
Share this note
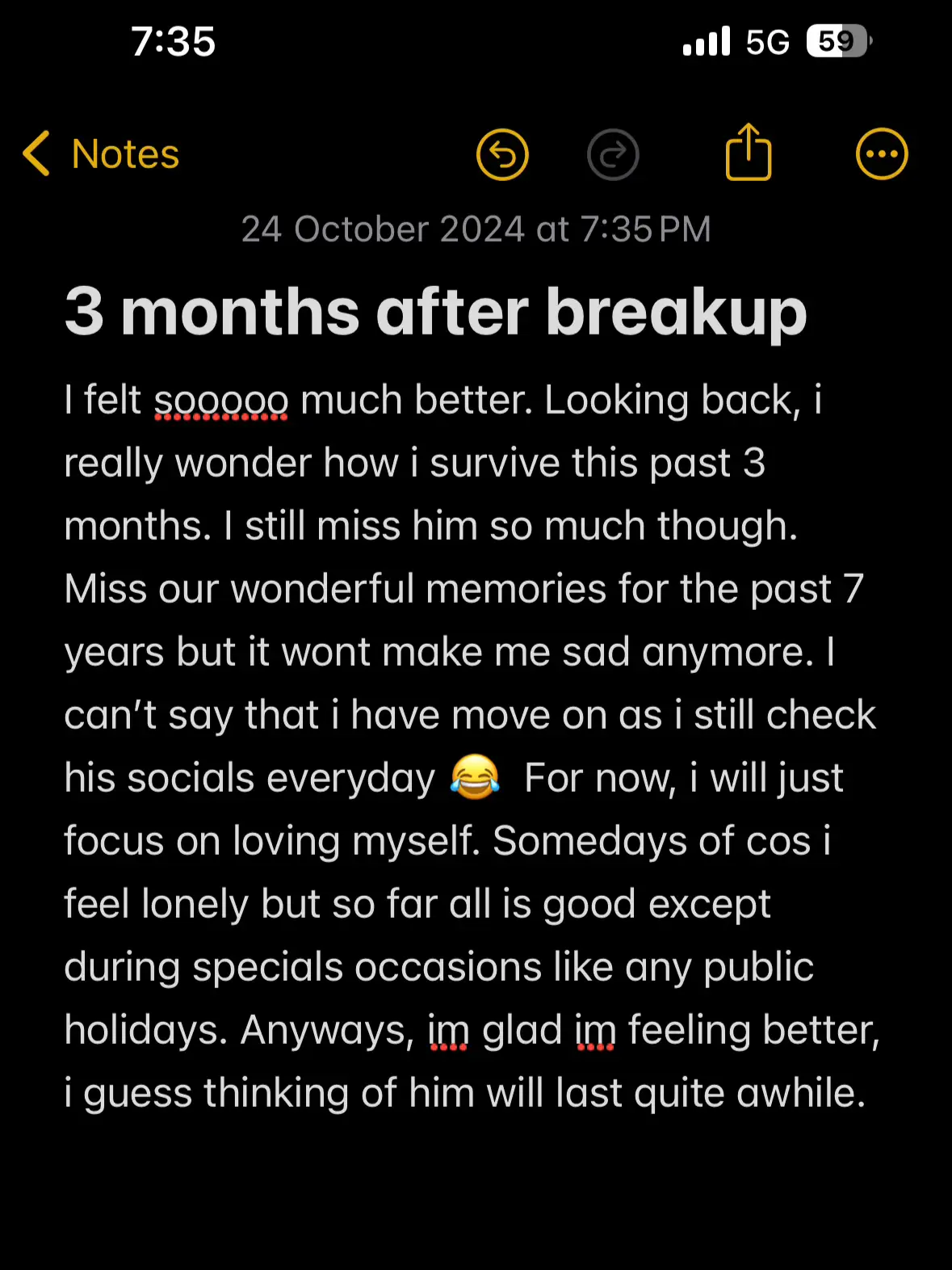749,152
